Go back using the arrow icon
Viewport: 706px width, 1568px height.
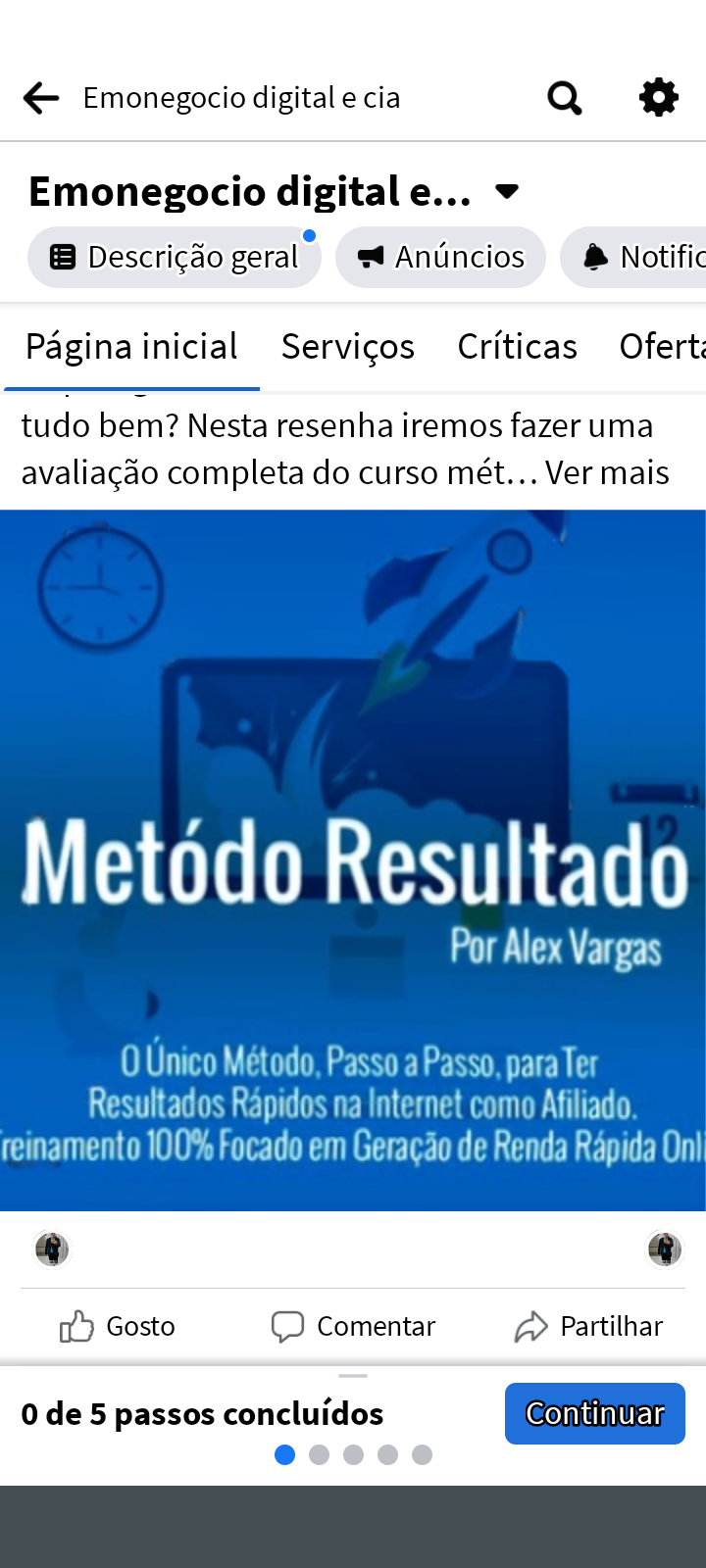(x=41, y=98)
